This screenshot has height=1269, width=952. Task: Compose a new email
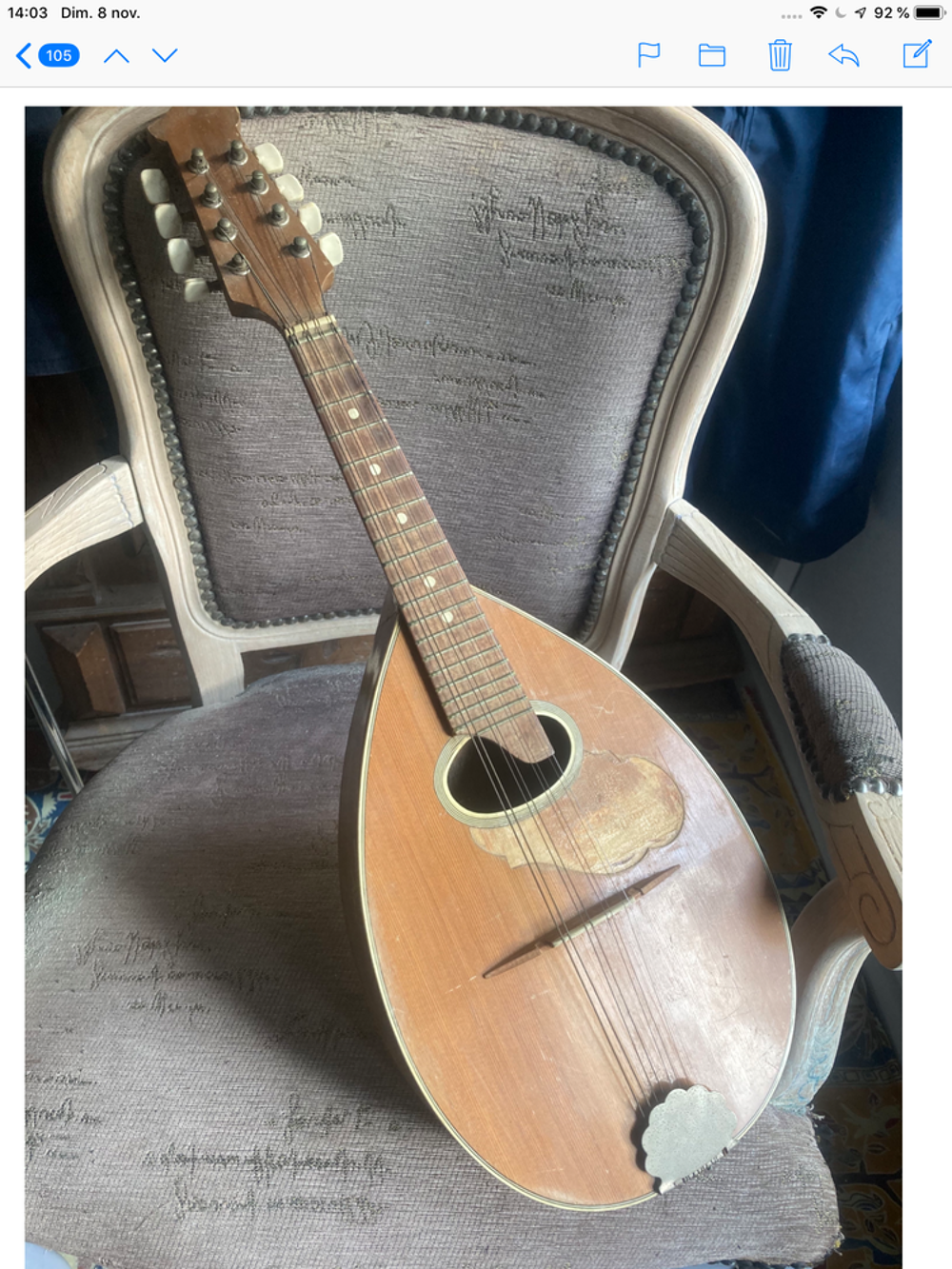coord(910,55)
